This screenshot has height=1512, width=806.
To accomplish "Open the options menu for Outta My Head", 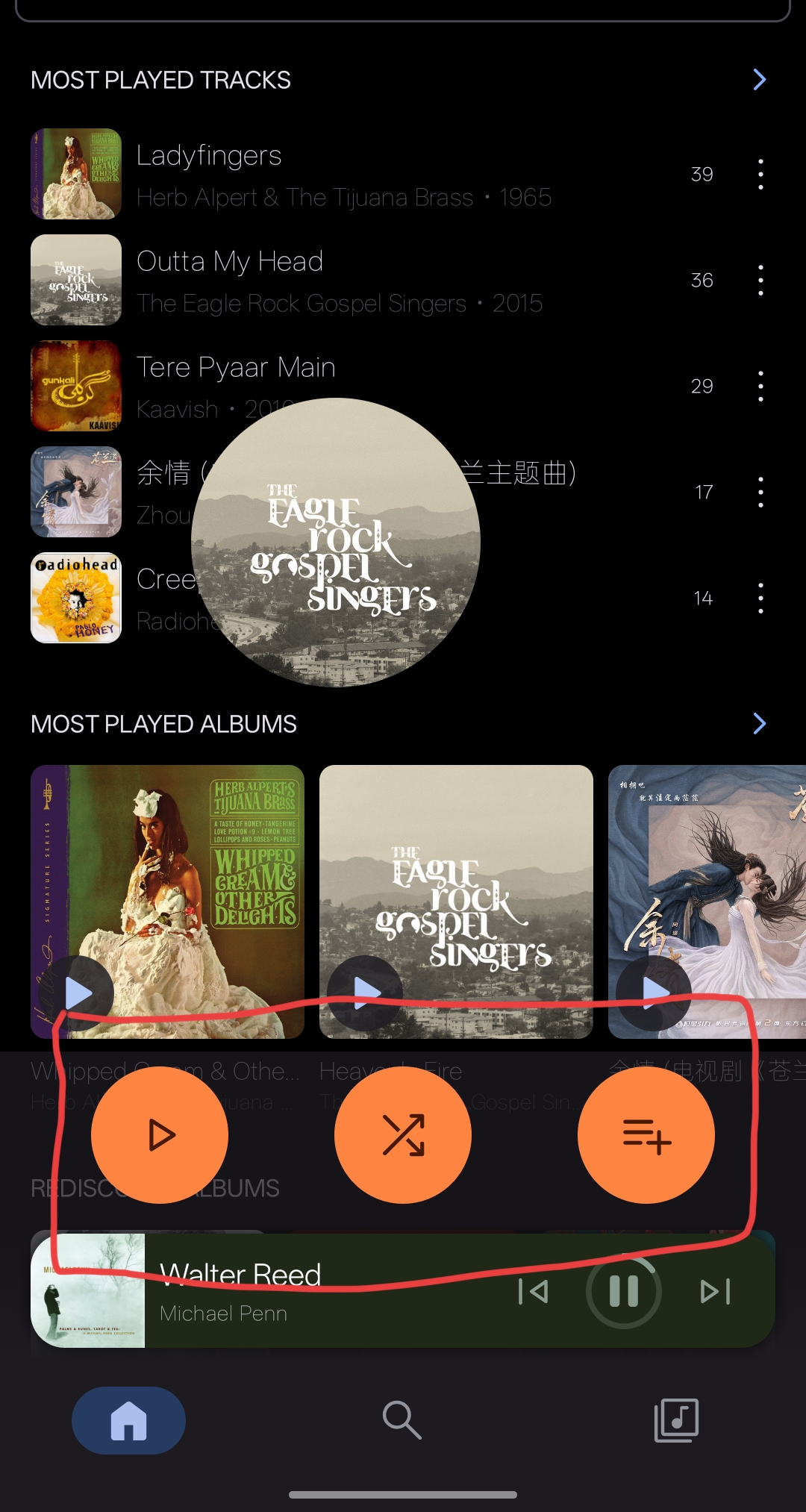I will pos(760,281).
